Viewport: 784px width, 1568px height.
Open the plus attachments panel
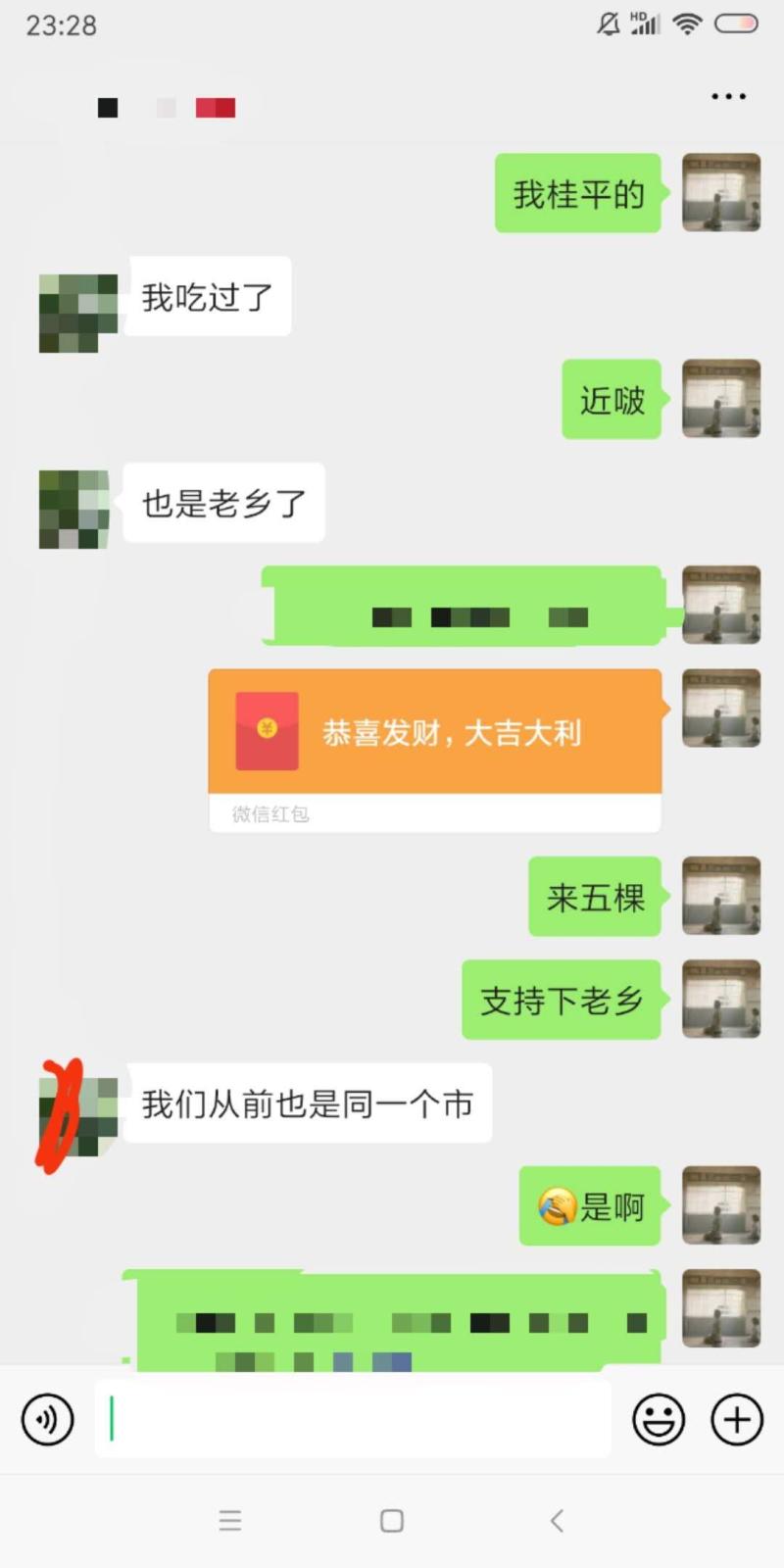click(x=736, y=1418)
